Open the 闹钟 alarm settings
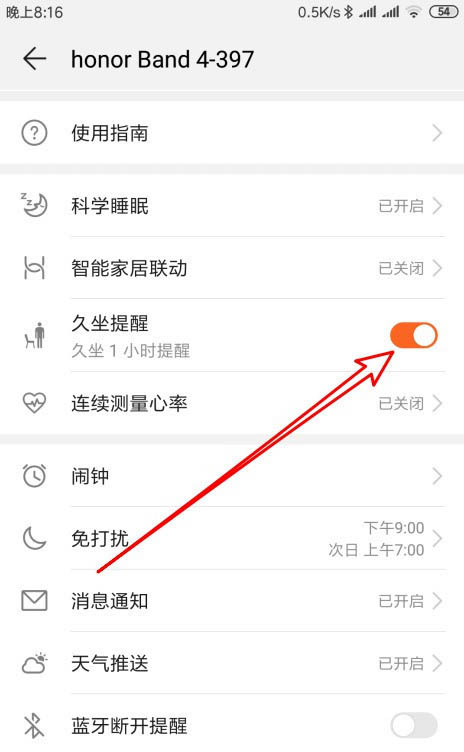 click(x=232, y=476)
